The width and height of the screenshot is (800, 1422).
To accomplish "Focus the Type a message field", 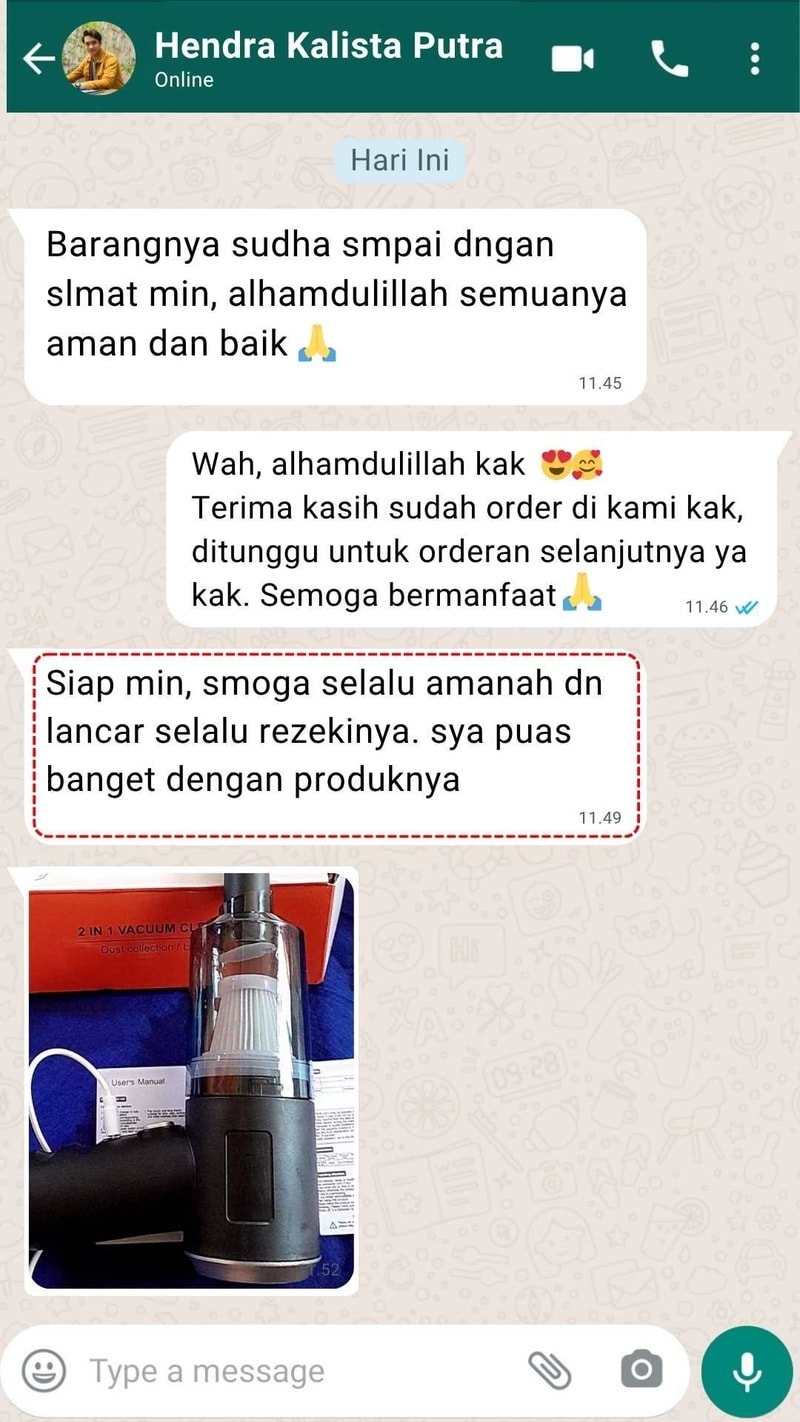I will [290, 1371].
